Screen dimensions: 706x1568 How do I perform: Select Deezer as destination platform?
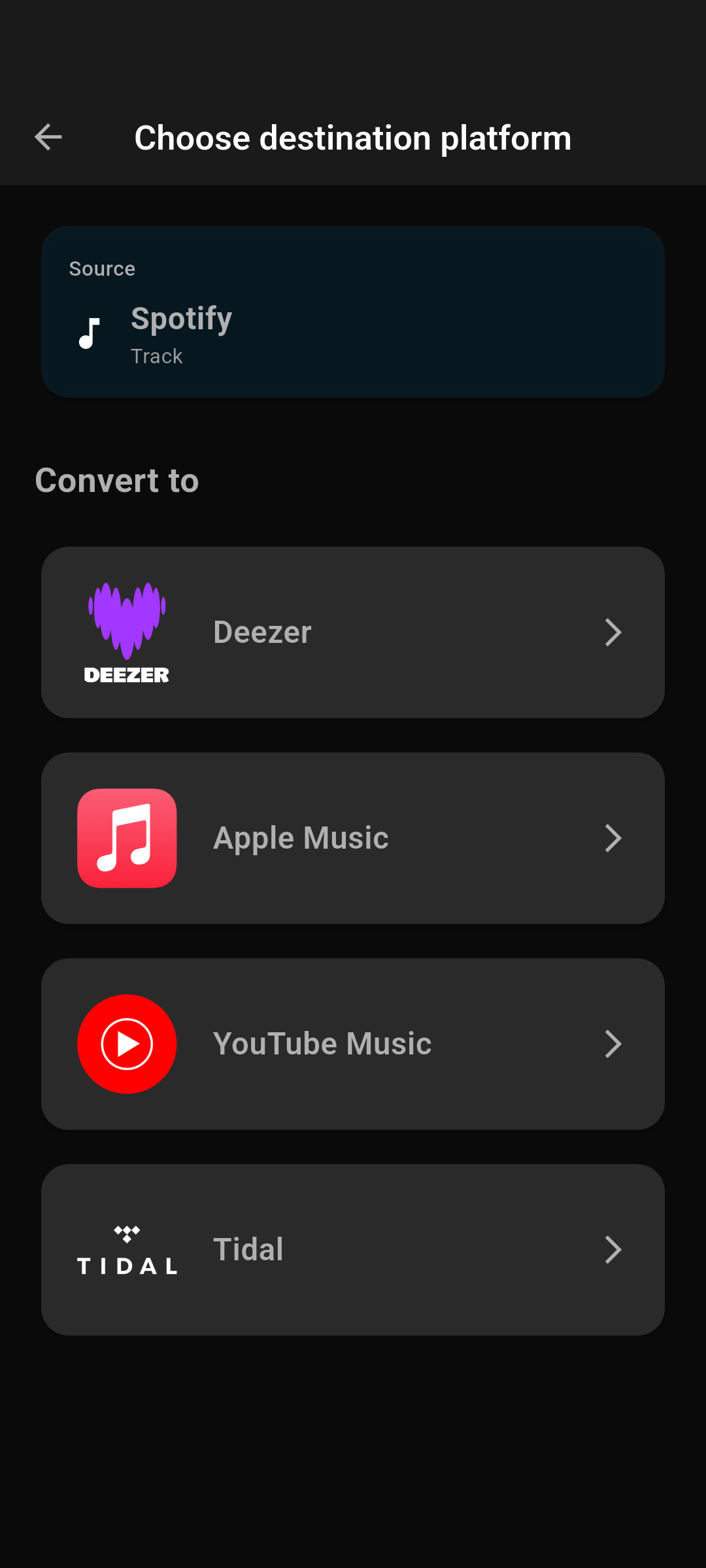pos(353,632)
